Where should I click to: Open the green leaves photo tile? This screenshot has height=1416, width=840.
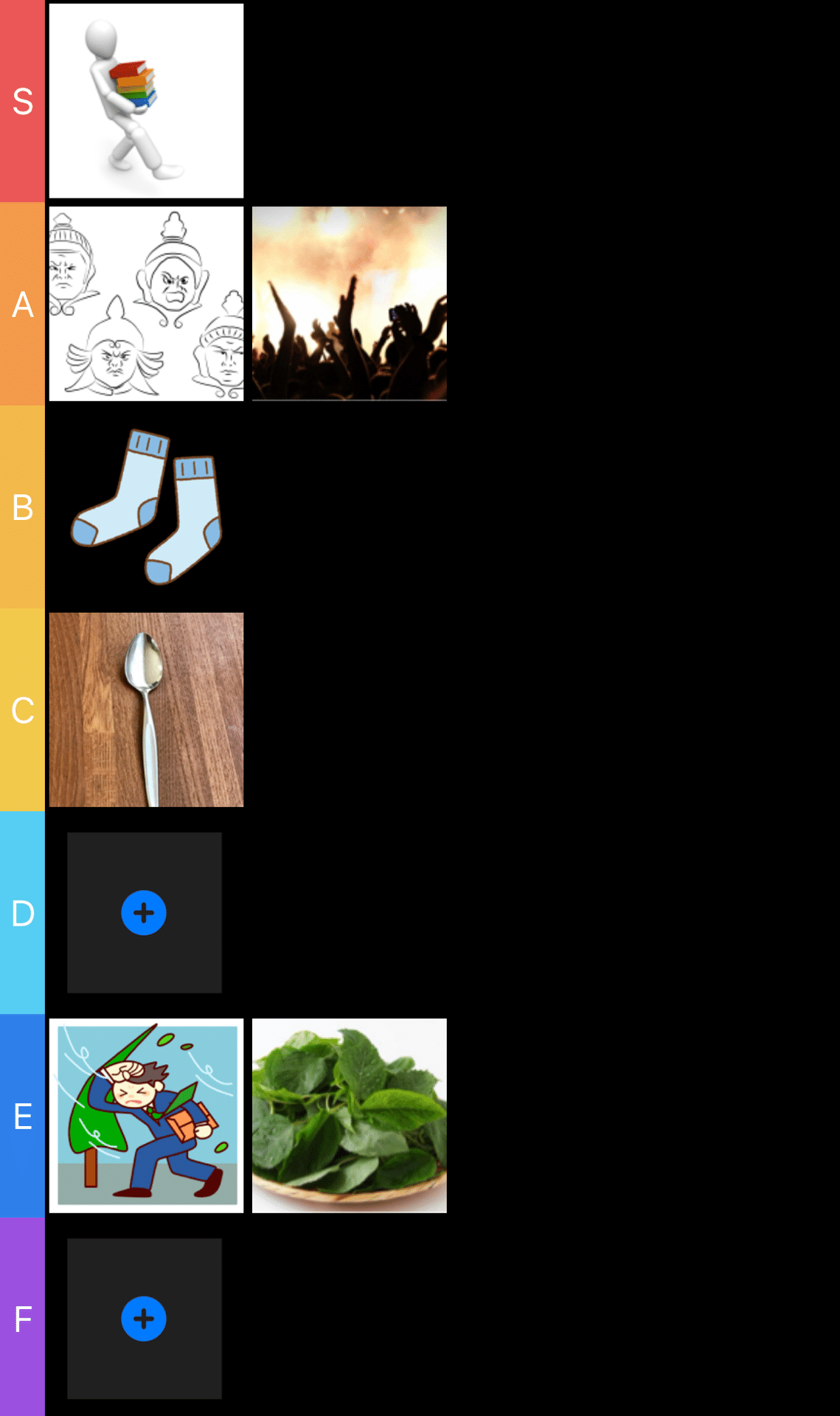coord(350,1115)
